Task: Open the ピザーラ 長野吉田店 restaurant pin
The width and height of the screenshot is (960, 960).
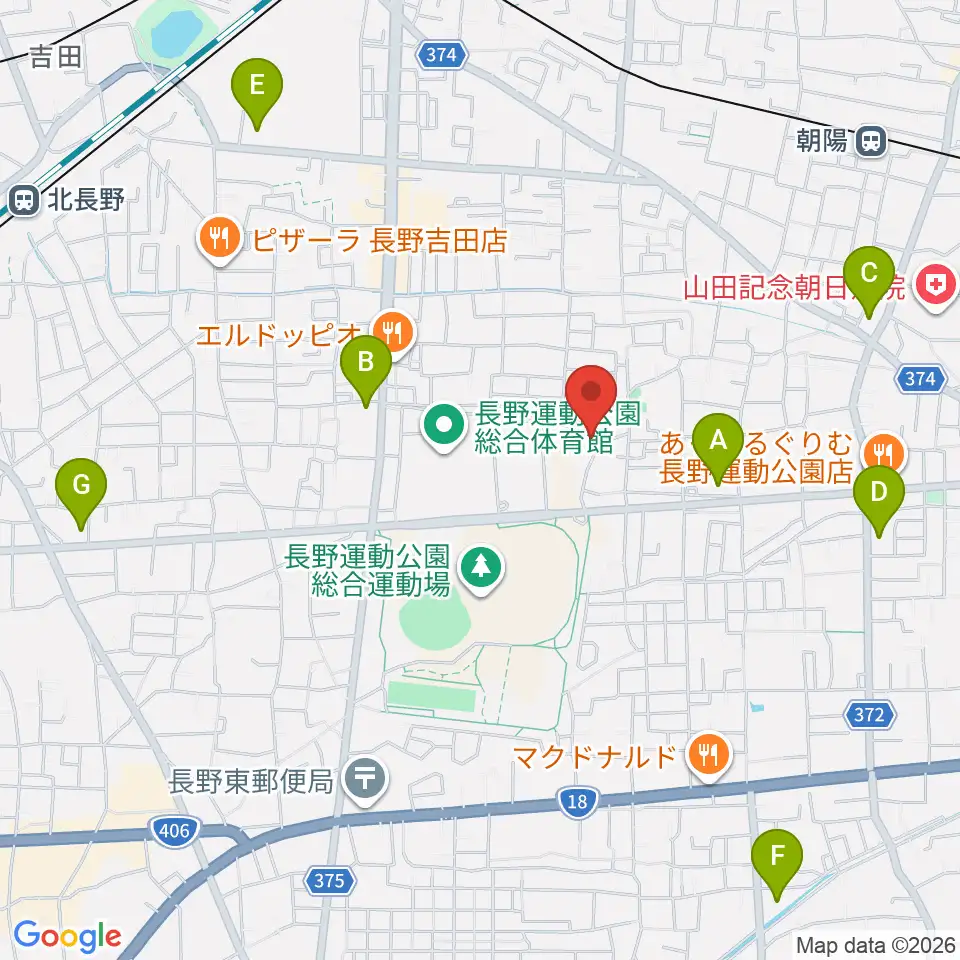Action: click(220, 239)
